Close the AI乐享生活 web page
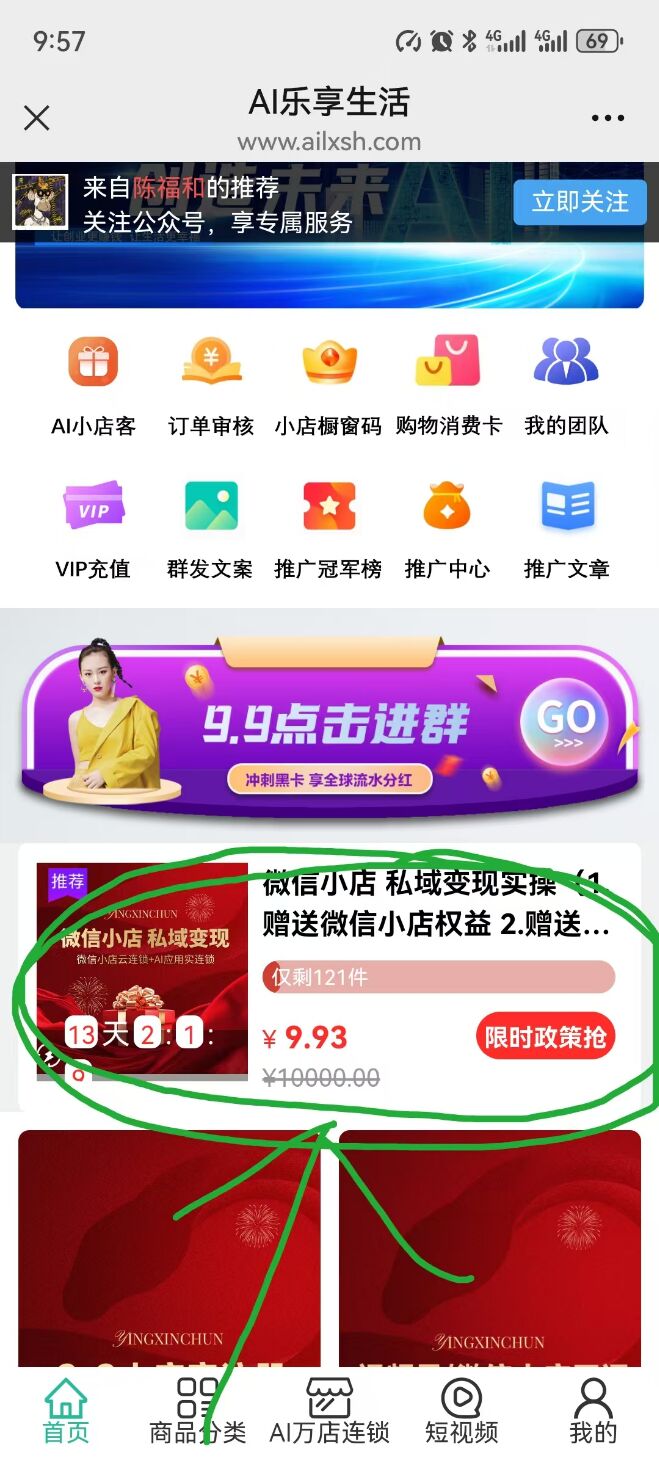The height and width of the screenshot is (1458, 659). tap(37, 119)
